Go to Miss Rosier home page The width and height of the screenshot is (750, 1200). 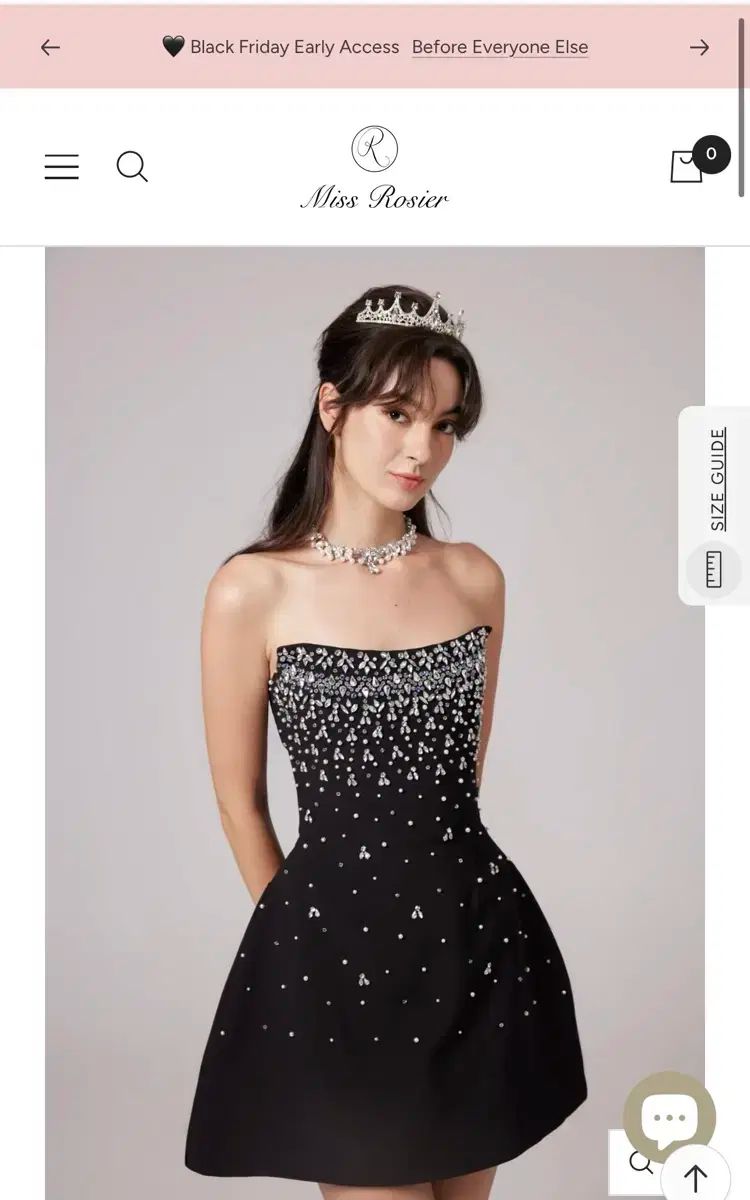tap(374, 168)
